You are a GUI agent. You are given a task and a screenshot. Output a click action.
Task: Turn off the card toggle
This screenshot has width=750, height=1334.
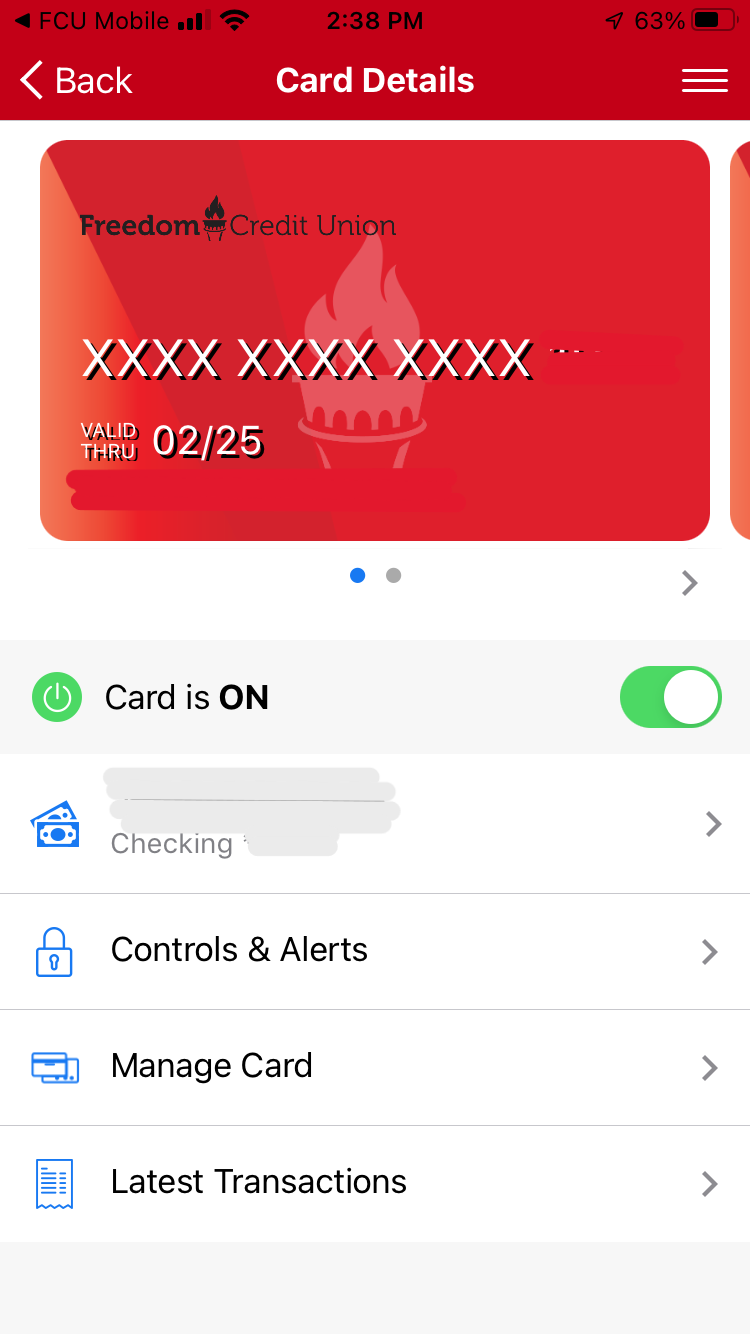coord(670,697)
